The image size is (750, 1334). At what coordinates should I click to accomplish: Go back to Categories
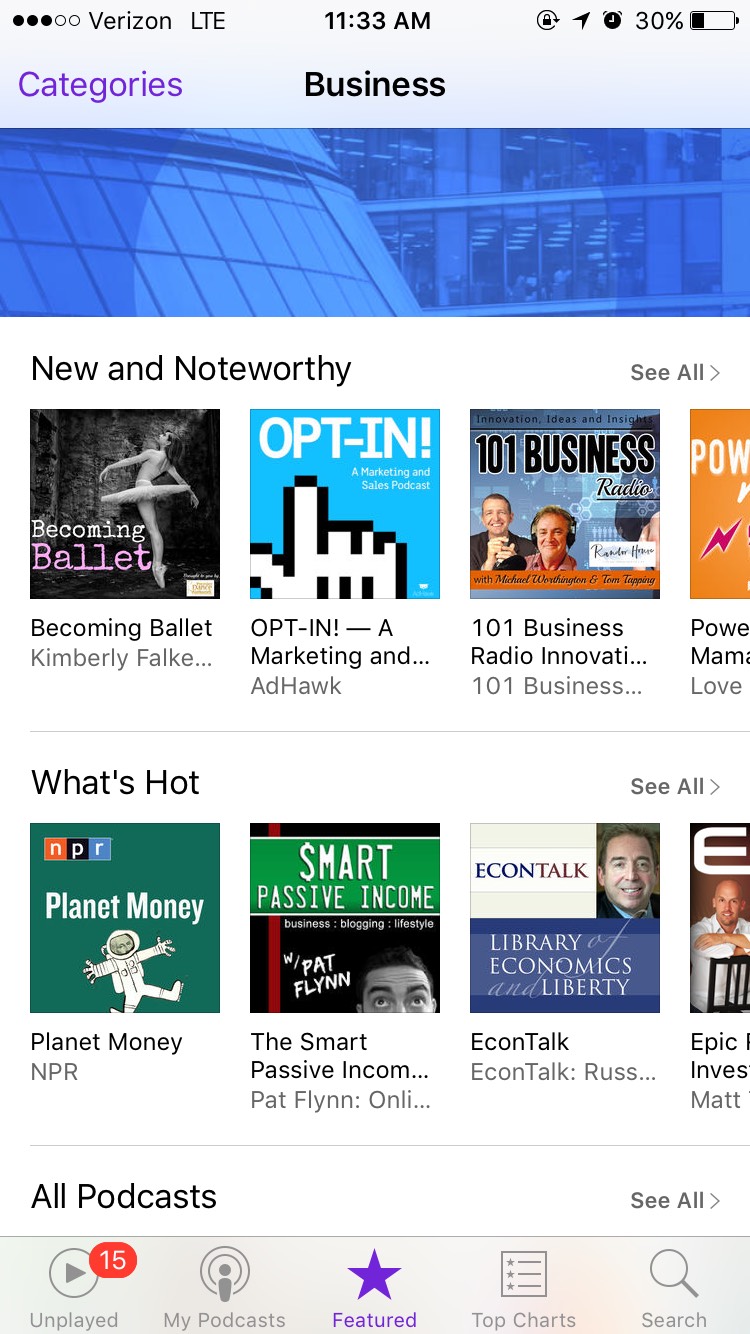click(x=100, y=85)
